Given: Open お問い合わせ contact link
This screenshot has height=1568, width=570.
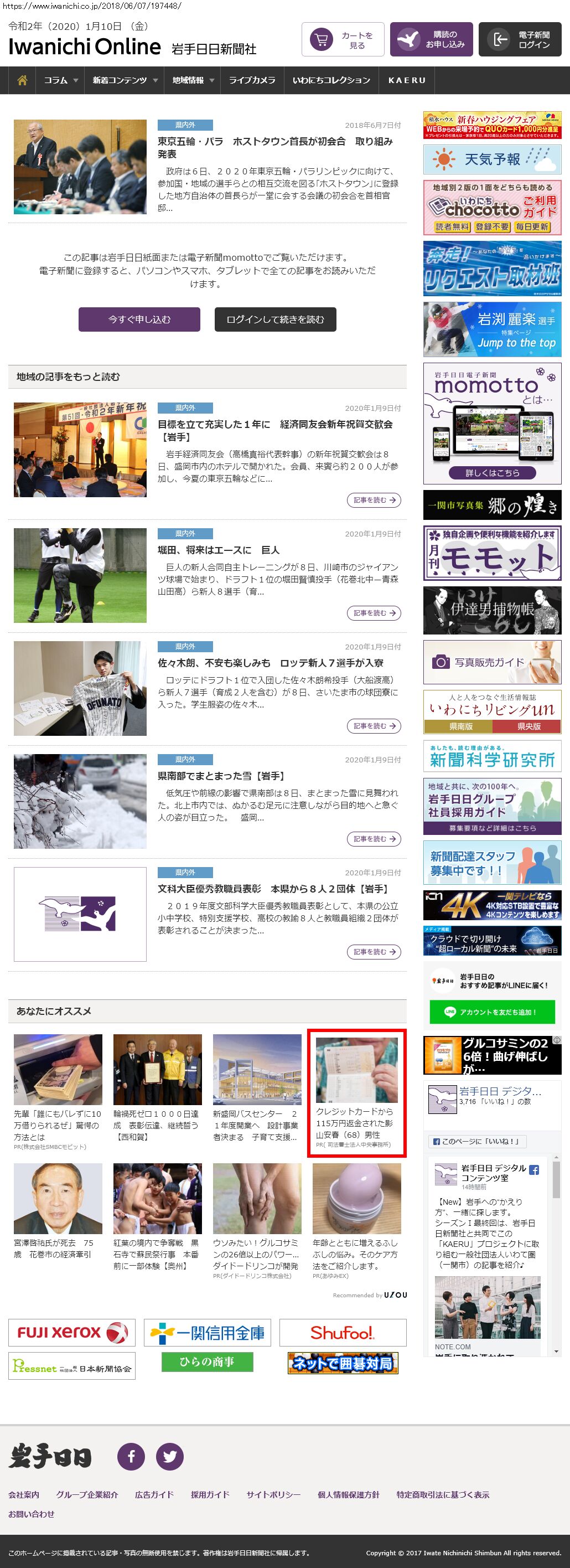Looking at the screenshot, I should coord(31,1514).
